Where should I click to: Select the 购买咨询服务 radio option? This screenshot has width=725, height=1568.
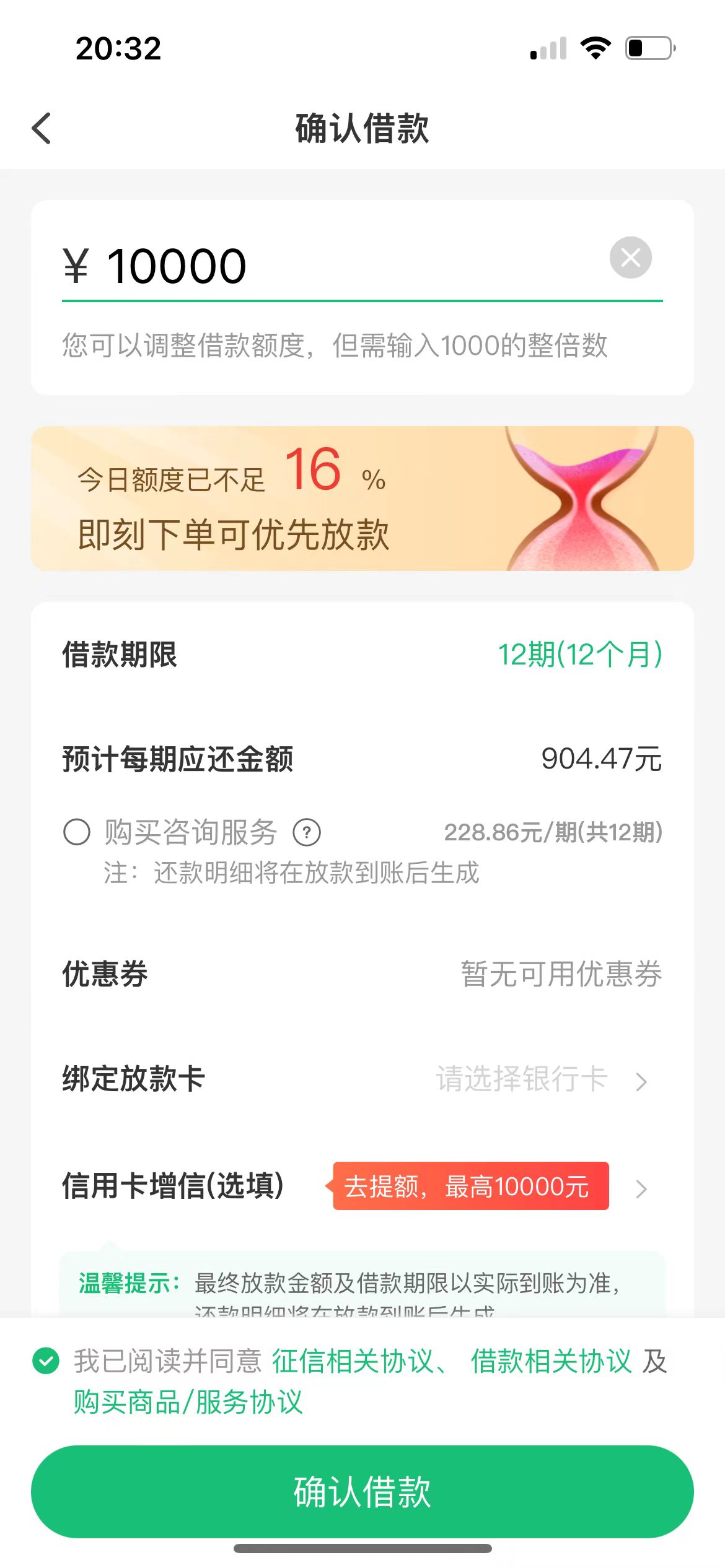tap(77, 832)
